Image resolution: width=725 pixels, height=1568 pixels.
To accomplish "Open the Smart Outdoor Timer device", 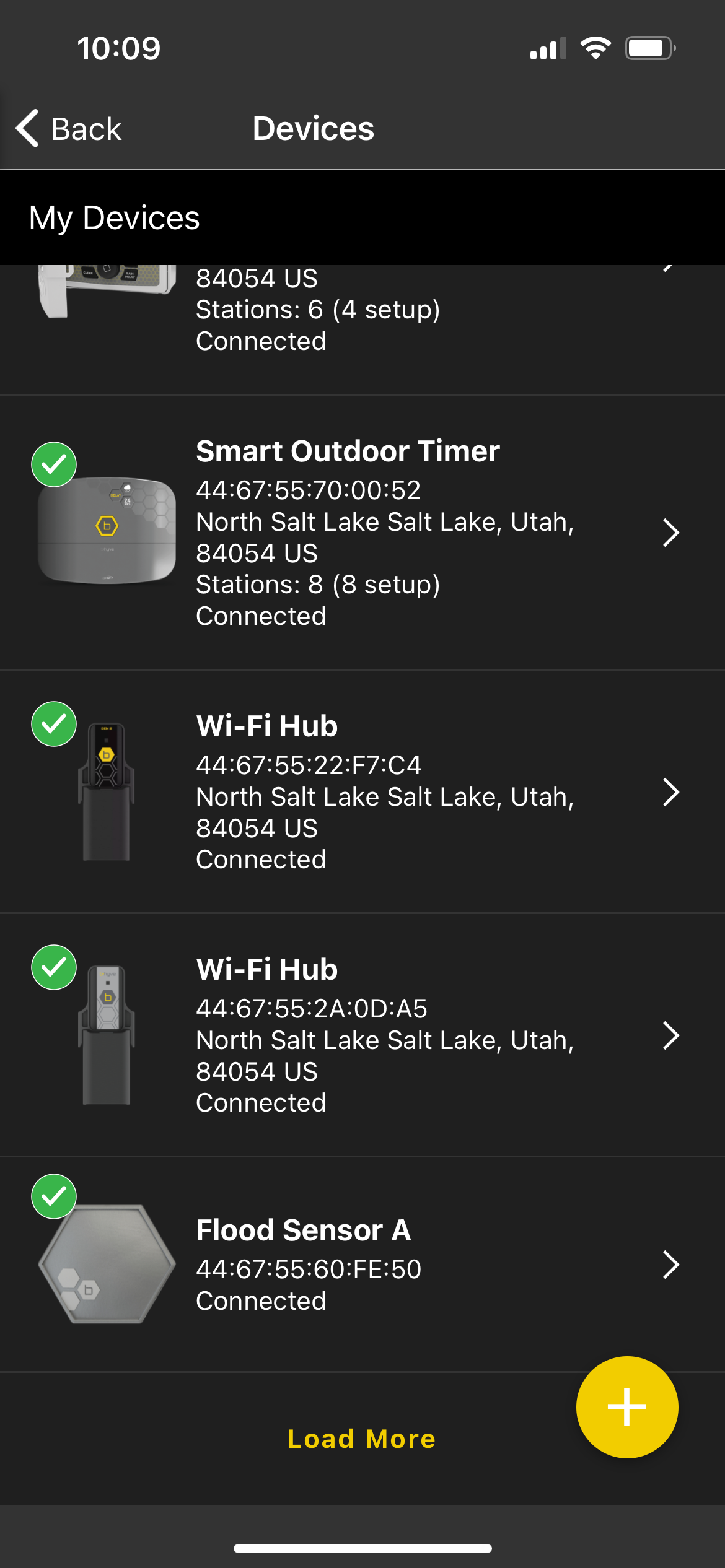I will point(362,533).
